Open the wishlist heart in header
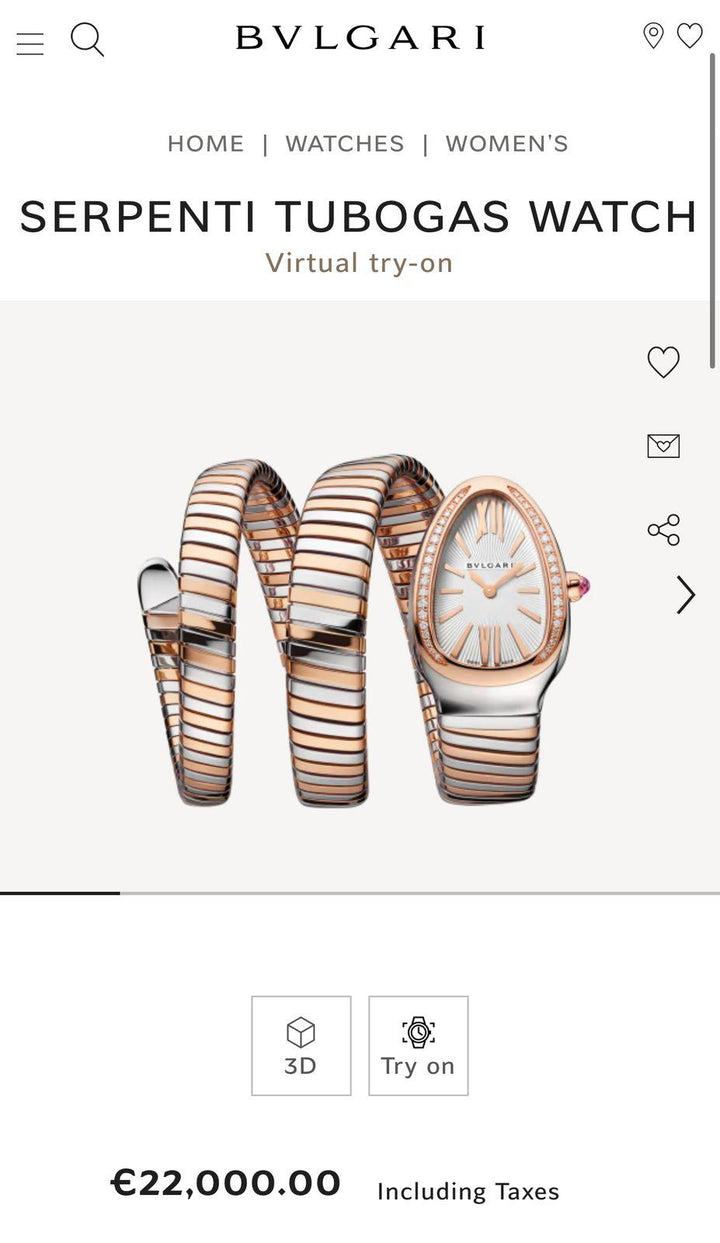720x1243 pixels. [x=690, y=36]
